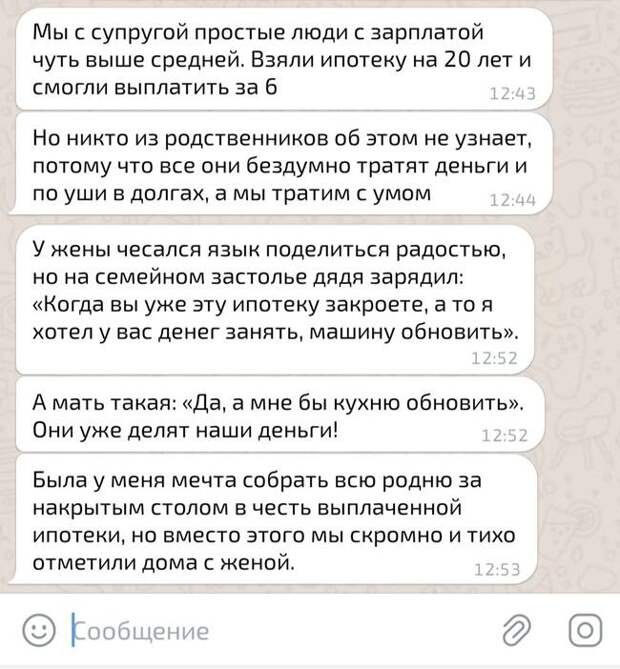Open the camera from the message bar
The width and height of the screenshot is (620, 669).
tap(582, 630)
